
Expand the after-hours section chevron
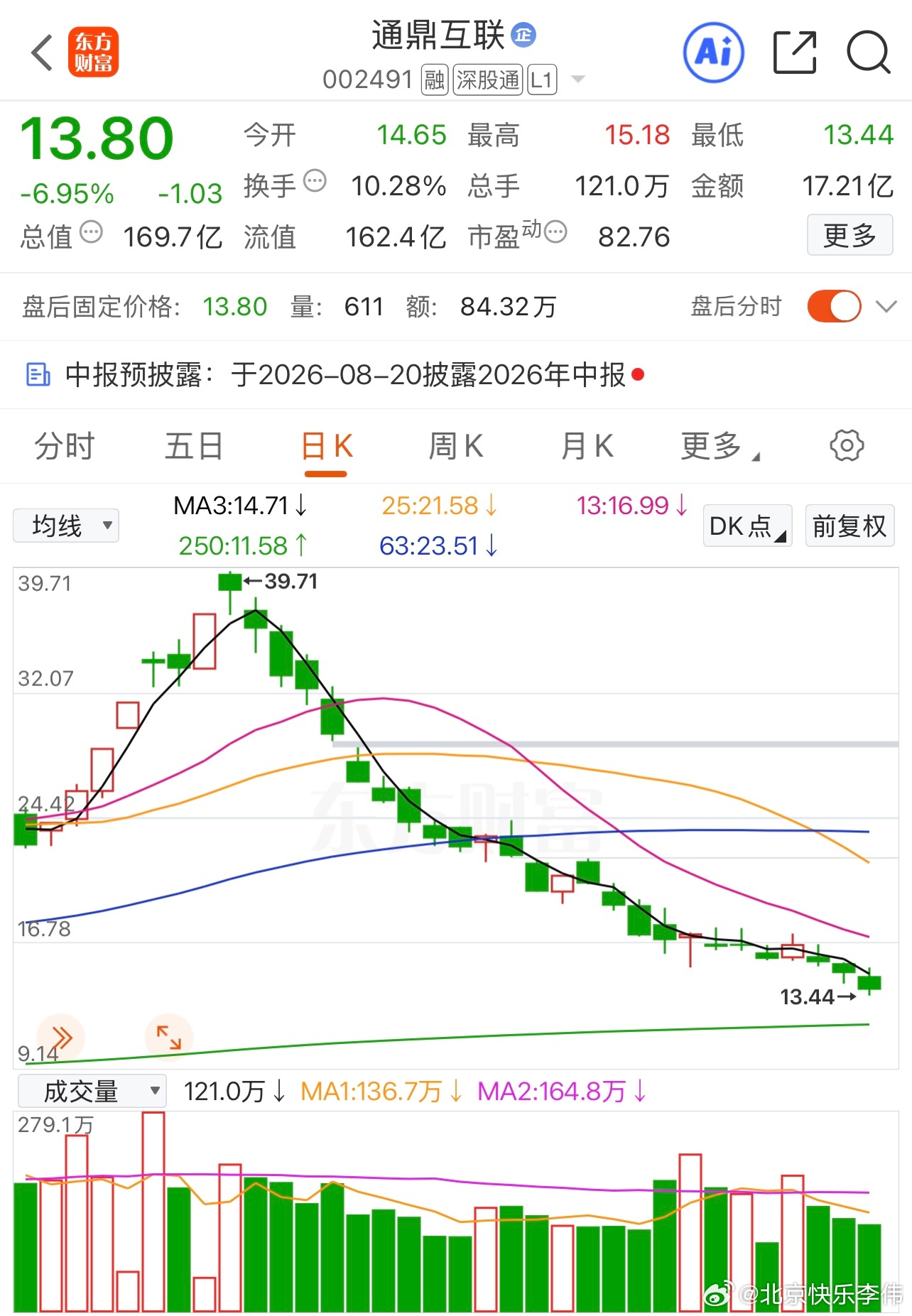[886, 306]
